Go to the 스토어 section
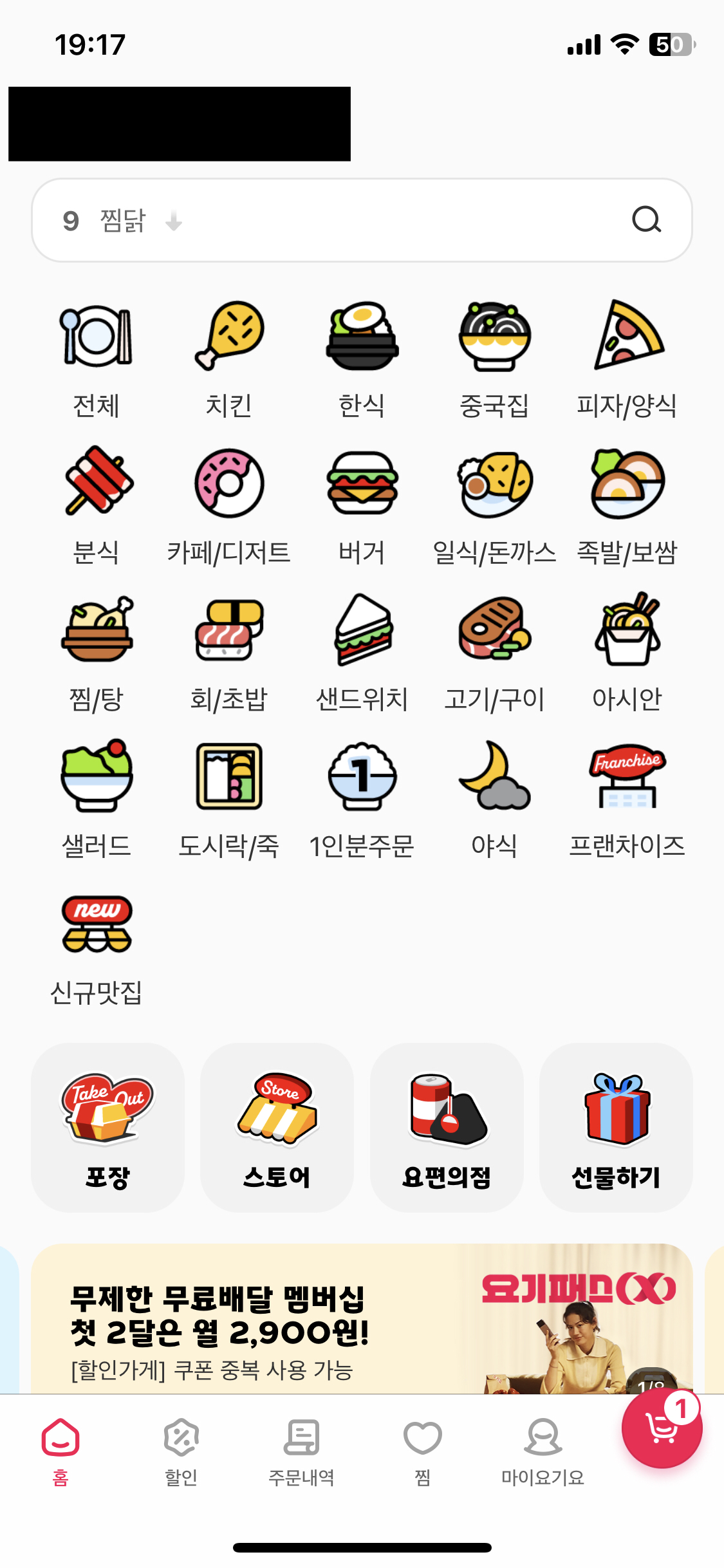This screenshot has height=1568, width=724. (277, 1128)
